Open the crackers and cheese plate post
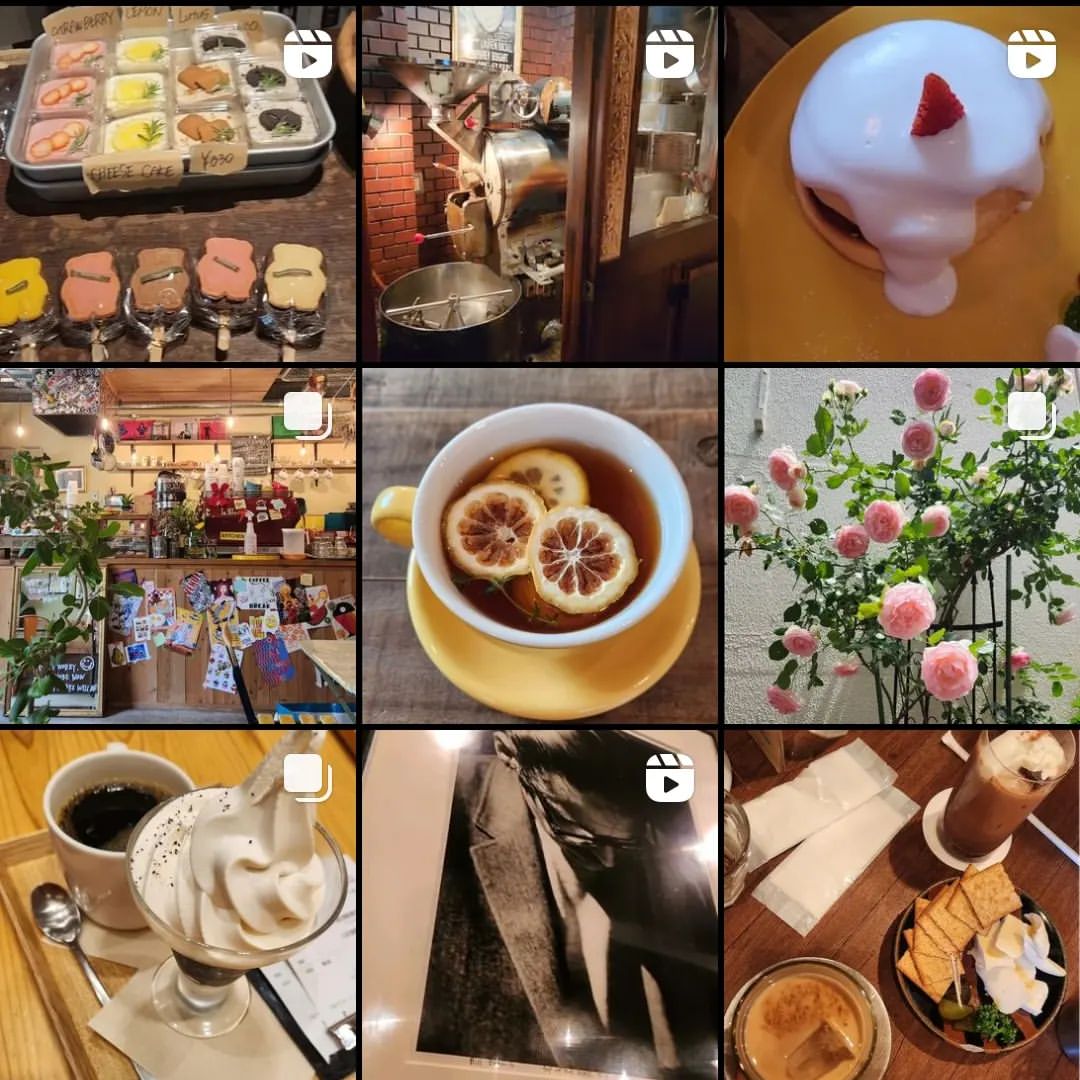Image resolution: width=1080 pixels, height=1080 pixels. point(902,905)
